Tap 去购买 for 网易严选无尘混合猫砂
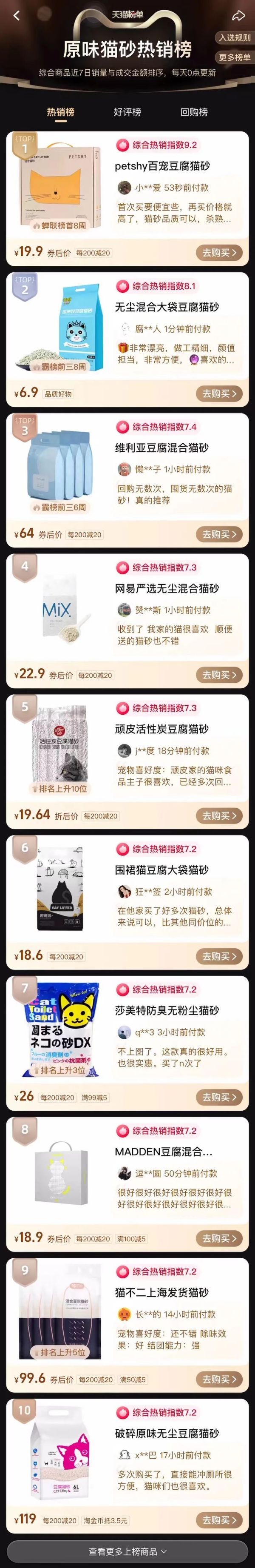The width and height of the screenshot is (255, 1568). pyautogui.click(x=219, y=674)
